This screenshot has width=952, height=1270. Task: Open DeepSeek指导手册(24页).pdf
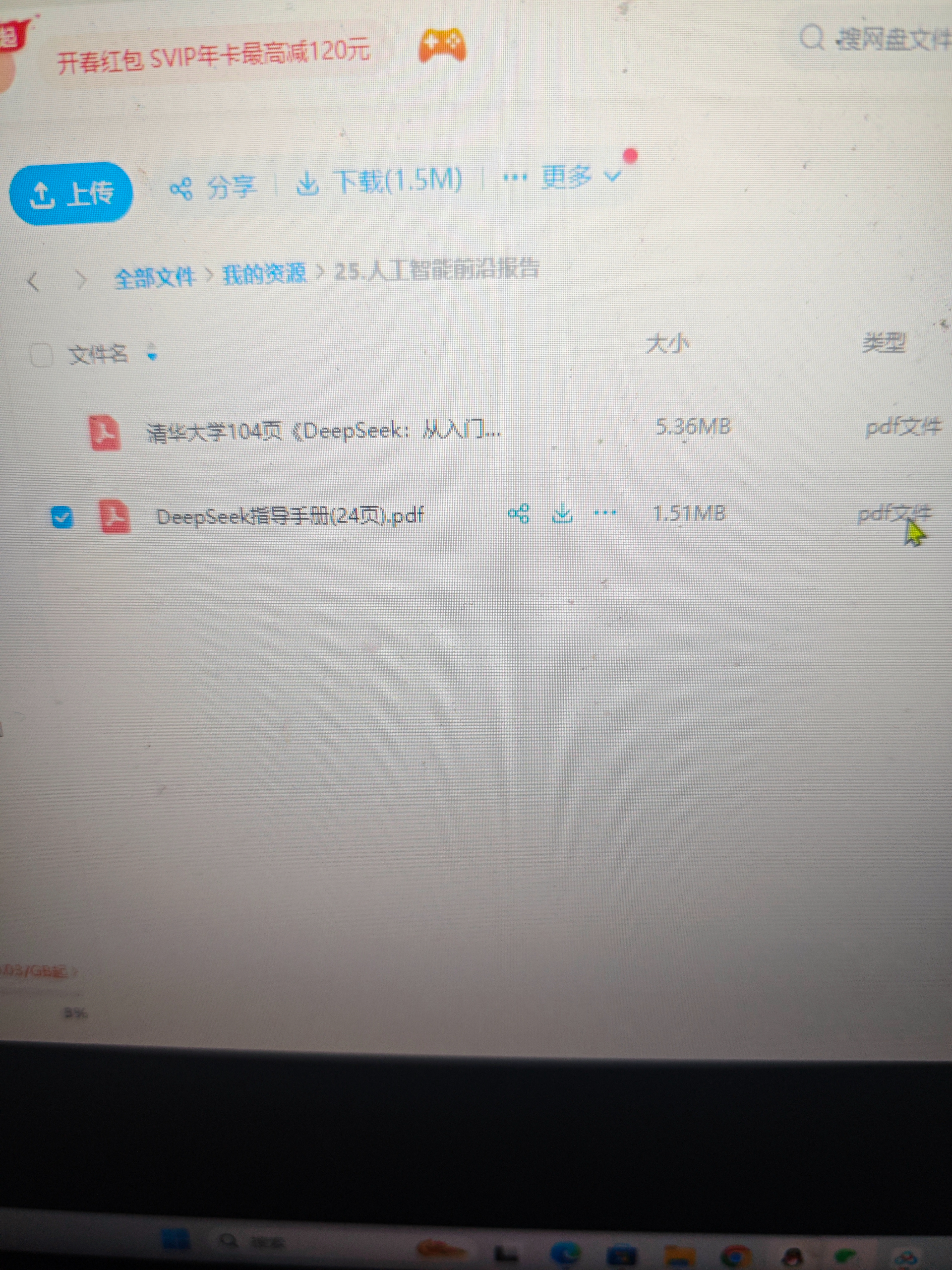click(290, 516)
